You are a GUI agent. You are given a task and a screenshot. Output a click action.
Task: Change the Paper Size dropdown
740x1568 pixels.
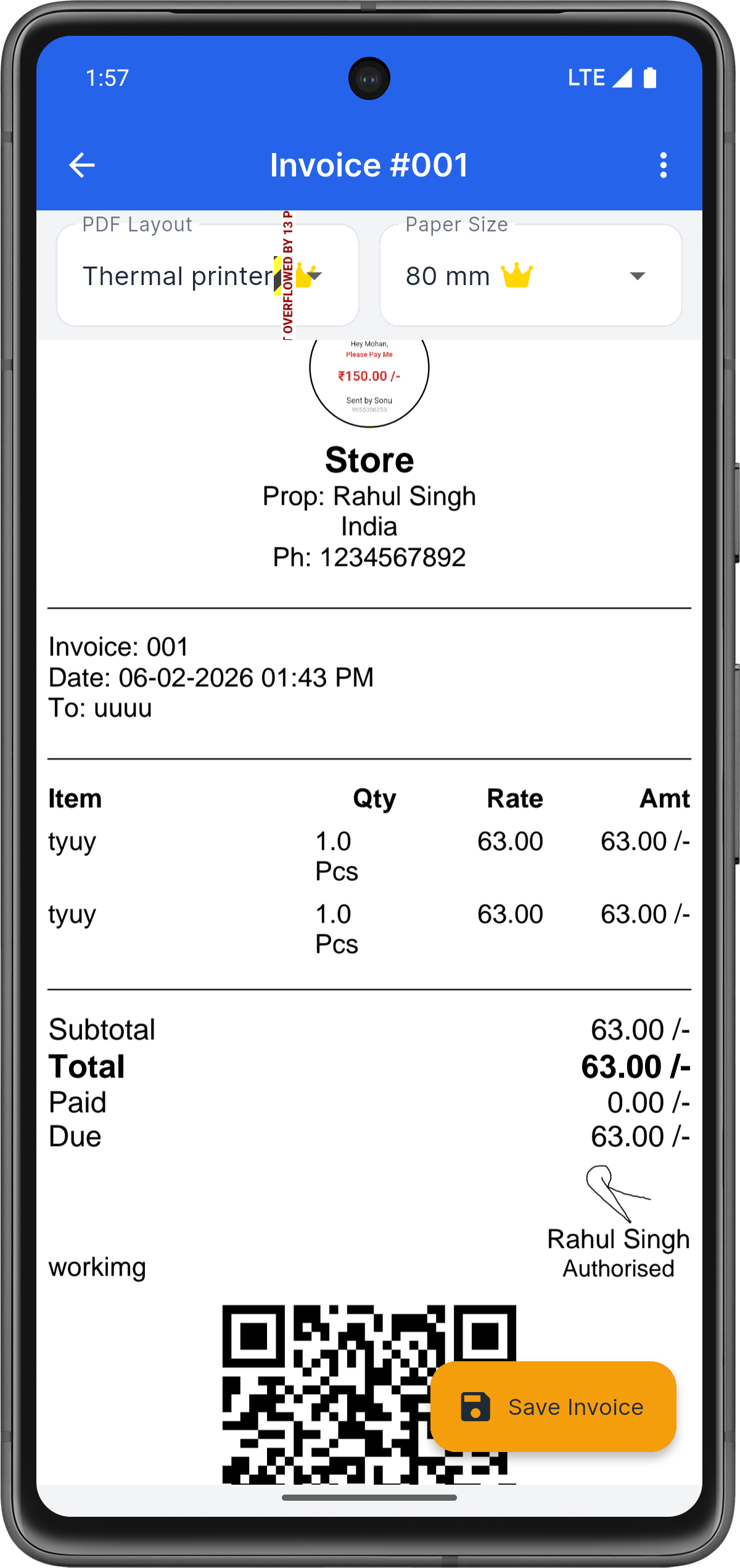(530, 276)
